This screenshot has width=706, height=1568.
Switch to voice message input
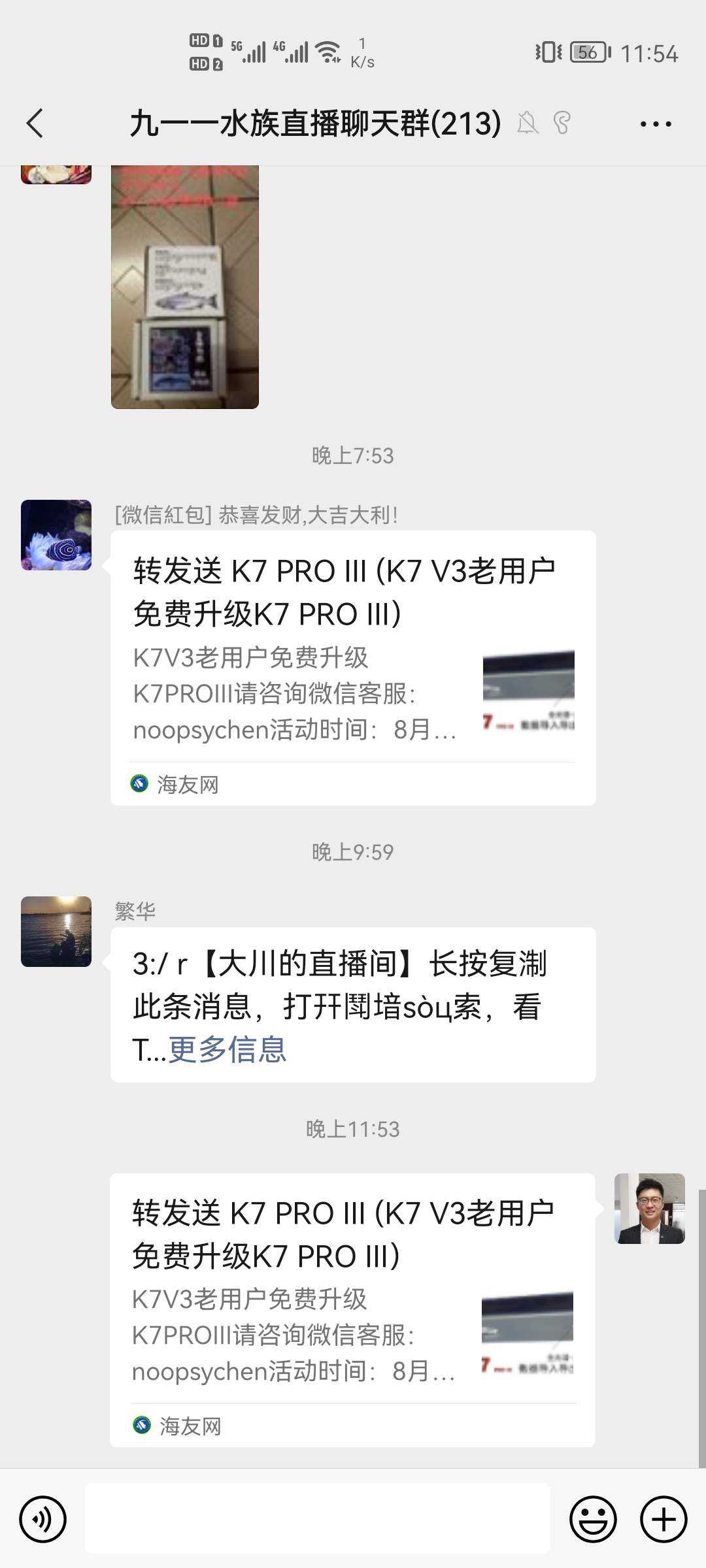pos(43,1520)
